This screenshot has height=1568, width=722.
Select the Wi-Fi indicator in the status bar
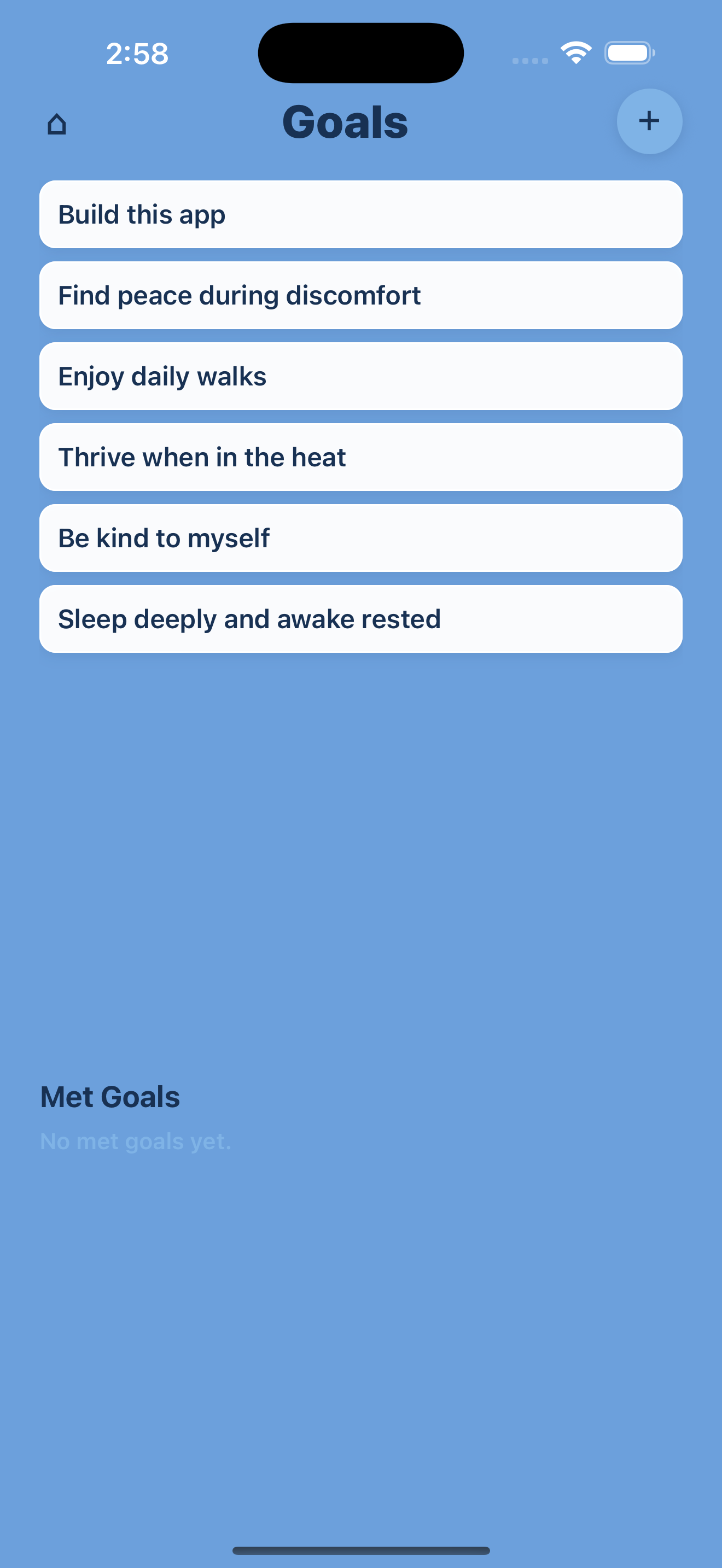click(575, 53)
